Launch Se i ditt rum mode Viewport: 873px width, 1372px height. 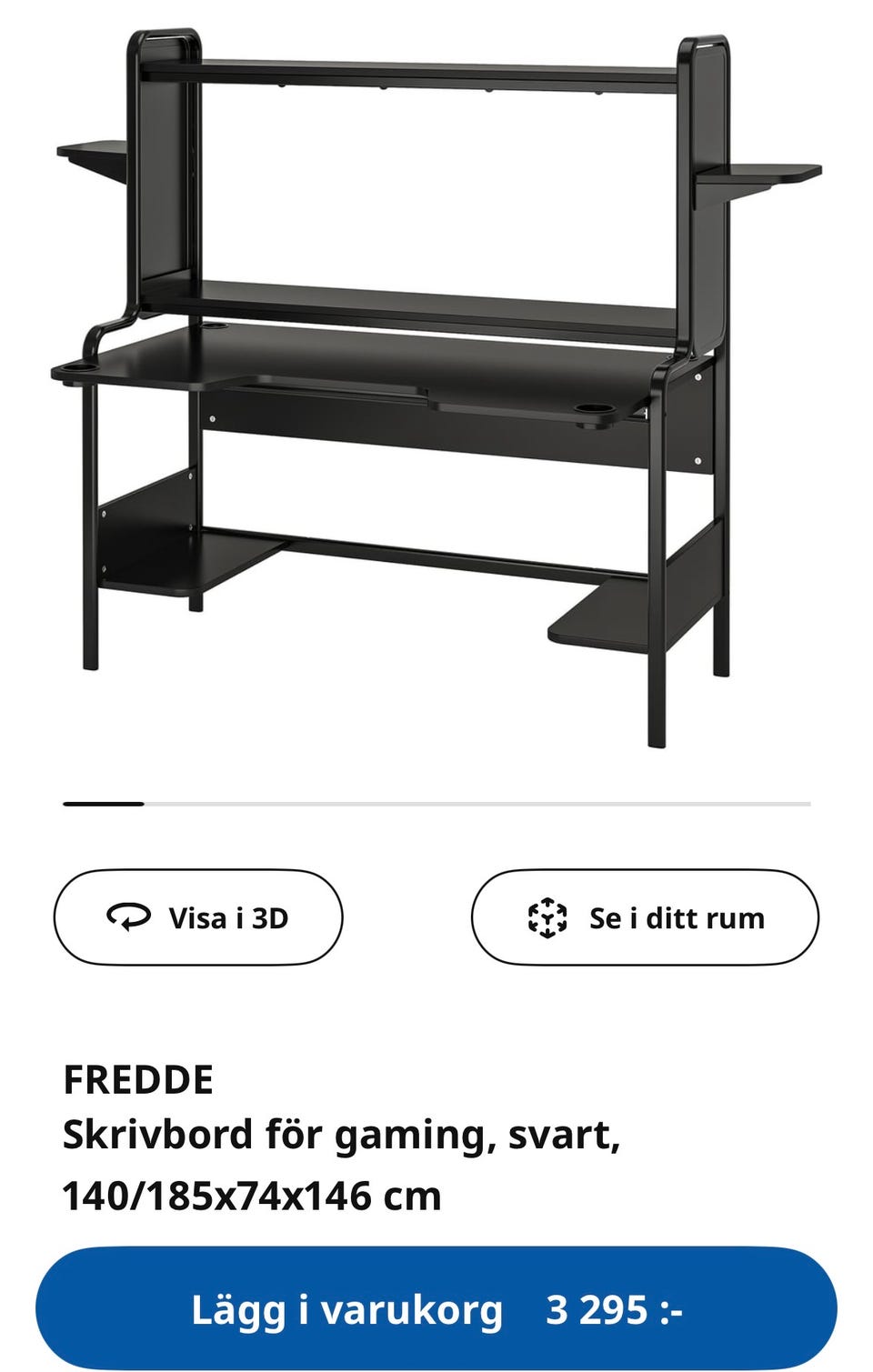(x=647, y=917)
